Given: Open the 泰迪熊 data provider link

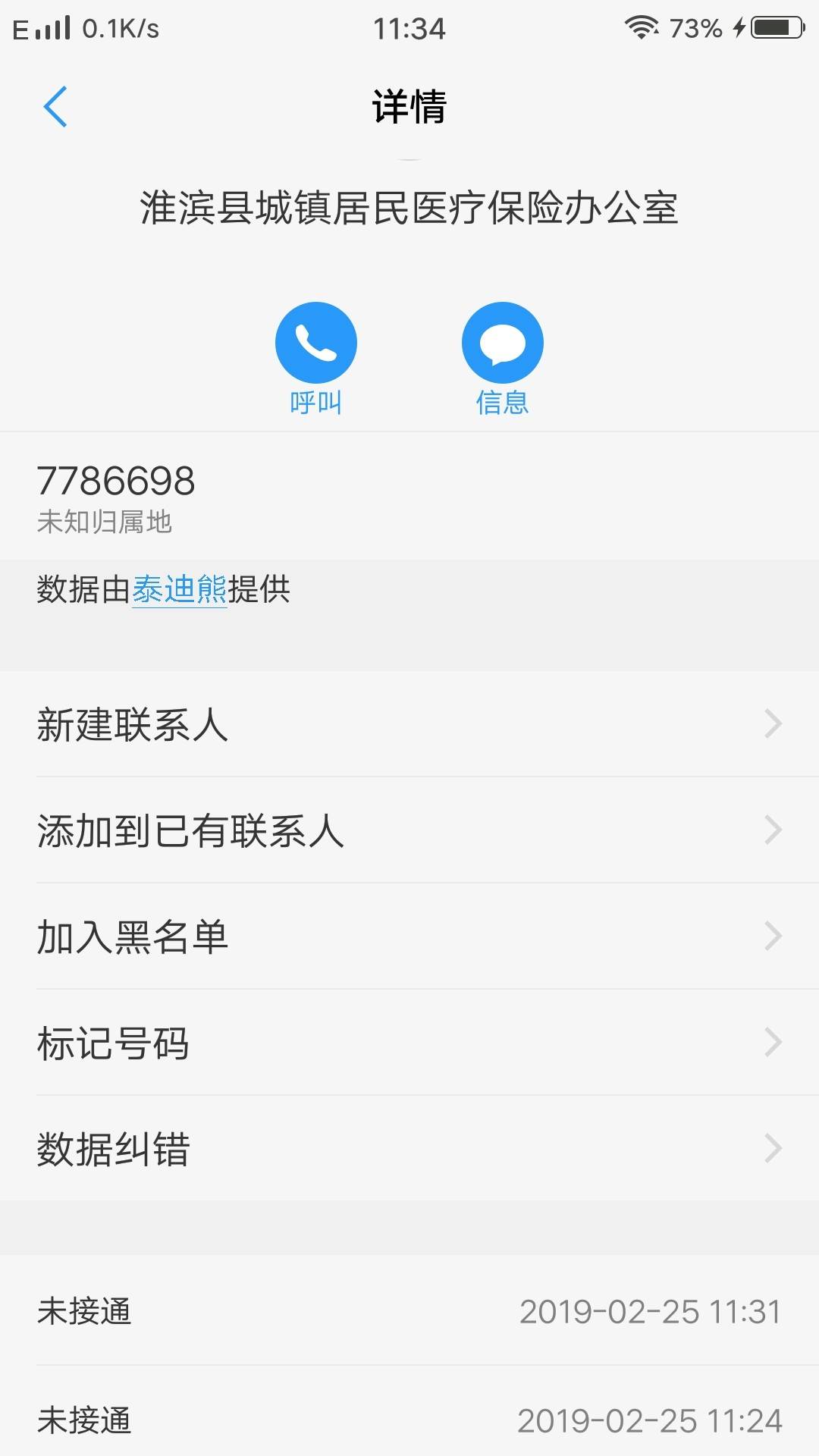Looking at the screenshot, I should point(180,589).
